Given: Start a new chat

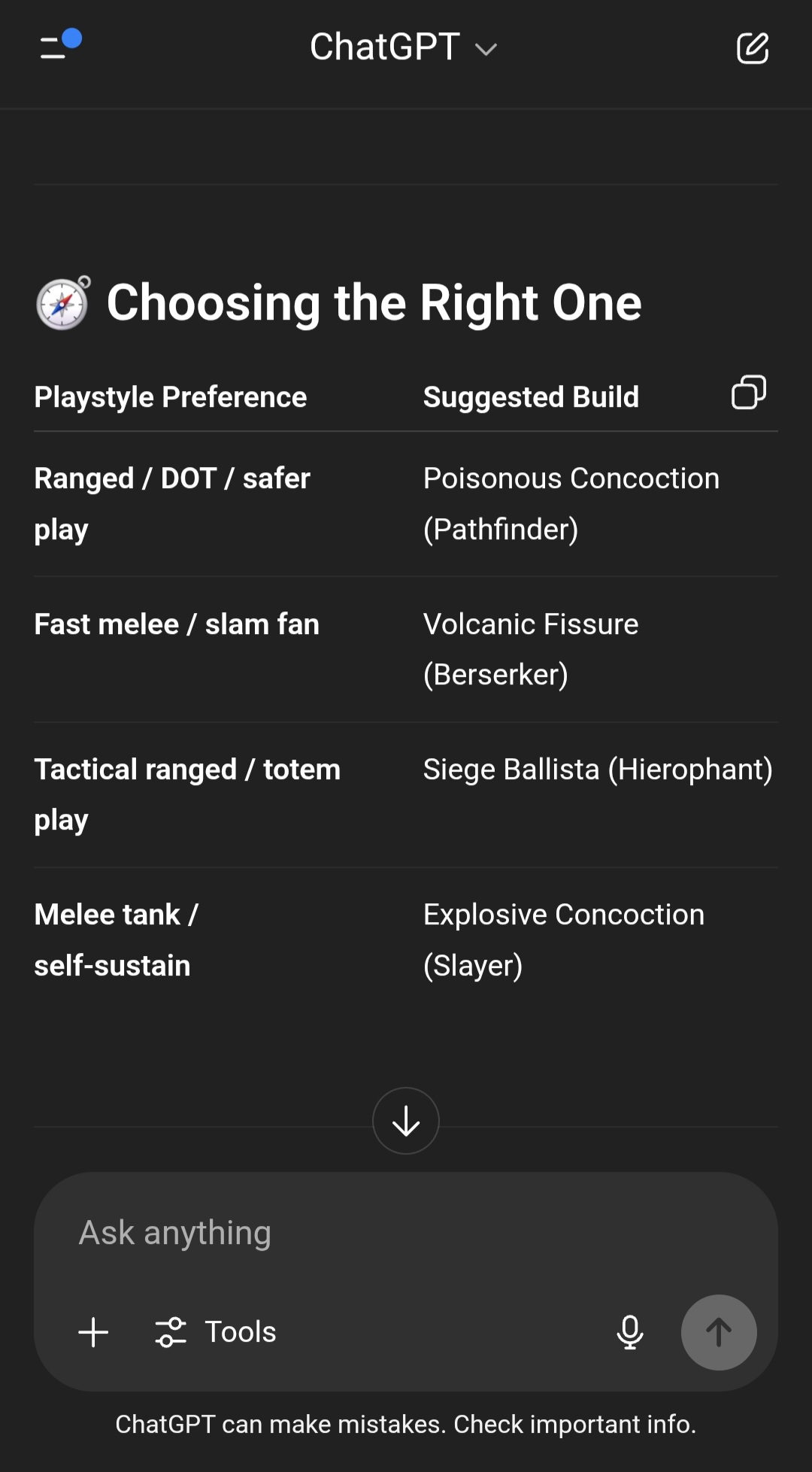Looking at the screenshot, I should (x=752, y=48).
